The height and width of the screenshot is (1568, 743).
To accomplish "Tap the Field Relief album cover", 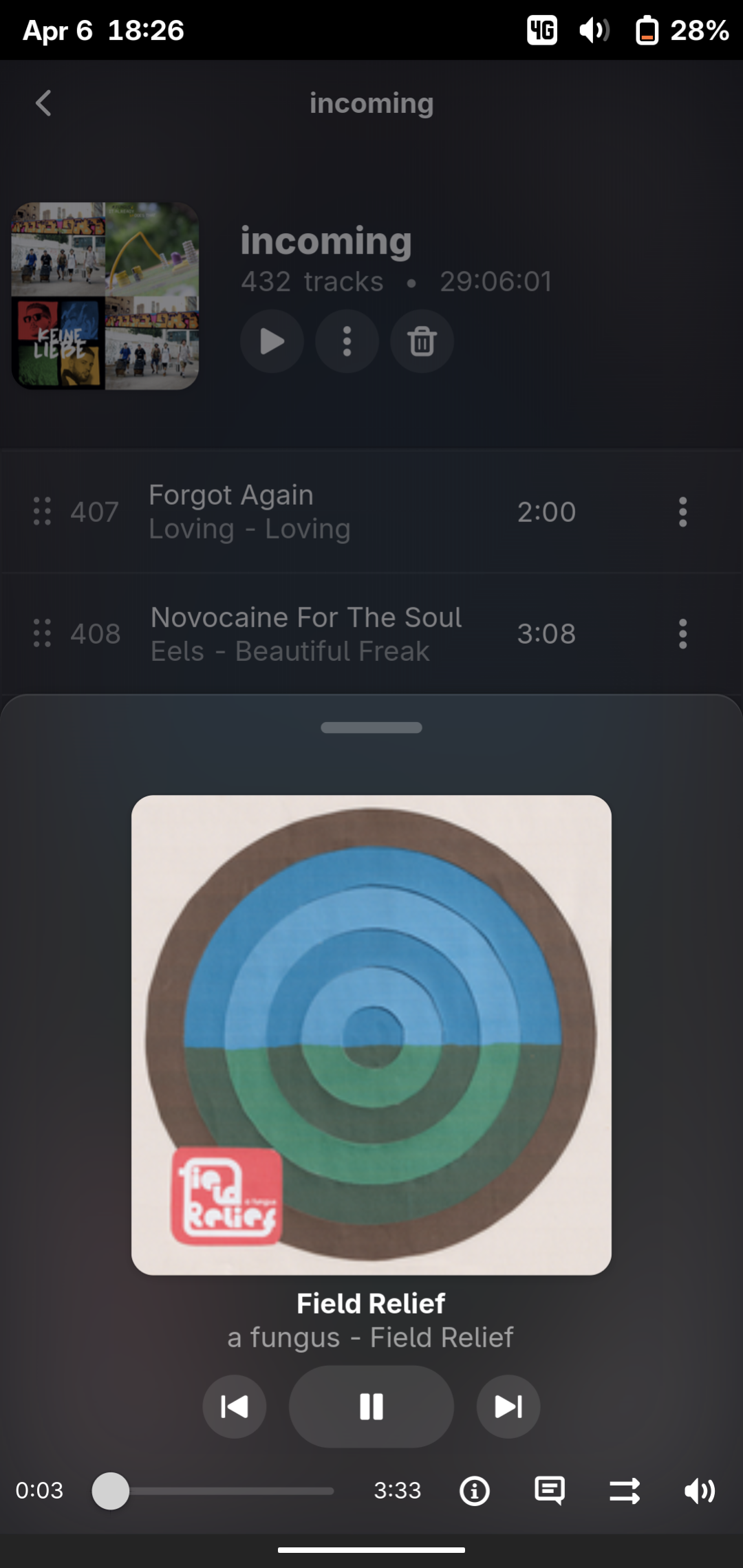I will (371, 1034).
